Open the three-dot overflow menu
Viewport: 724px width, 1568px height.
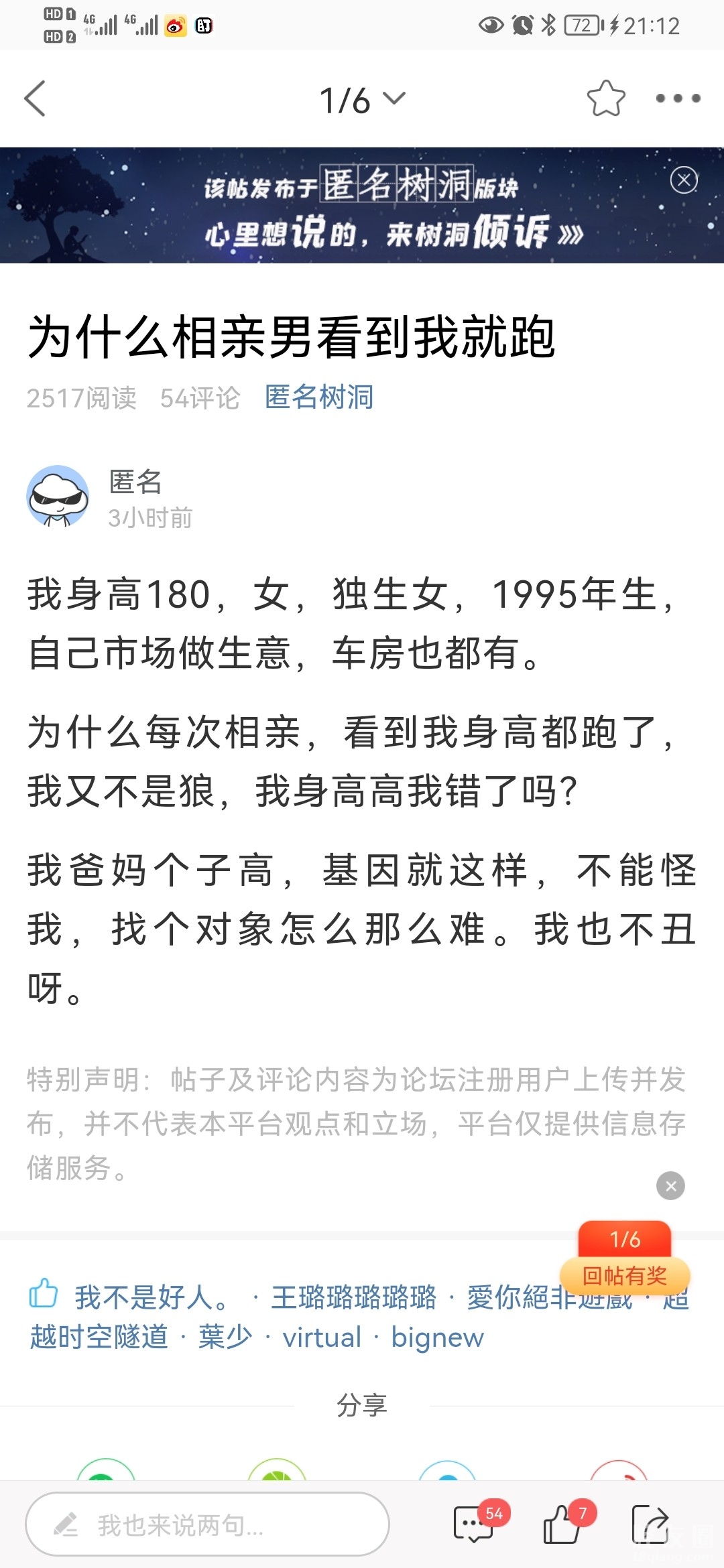tap(678, 99)
